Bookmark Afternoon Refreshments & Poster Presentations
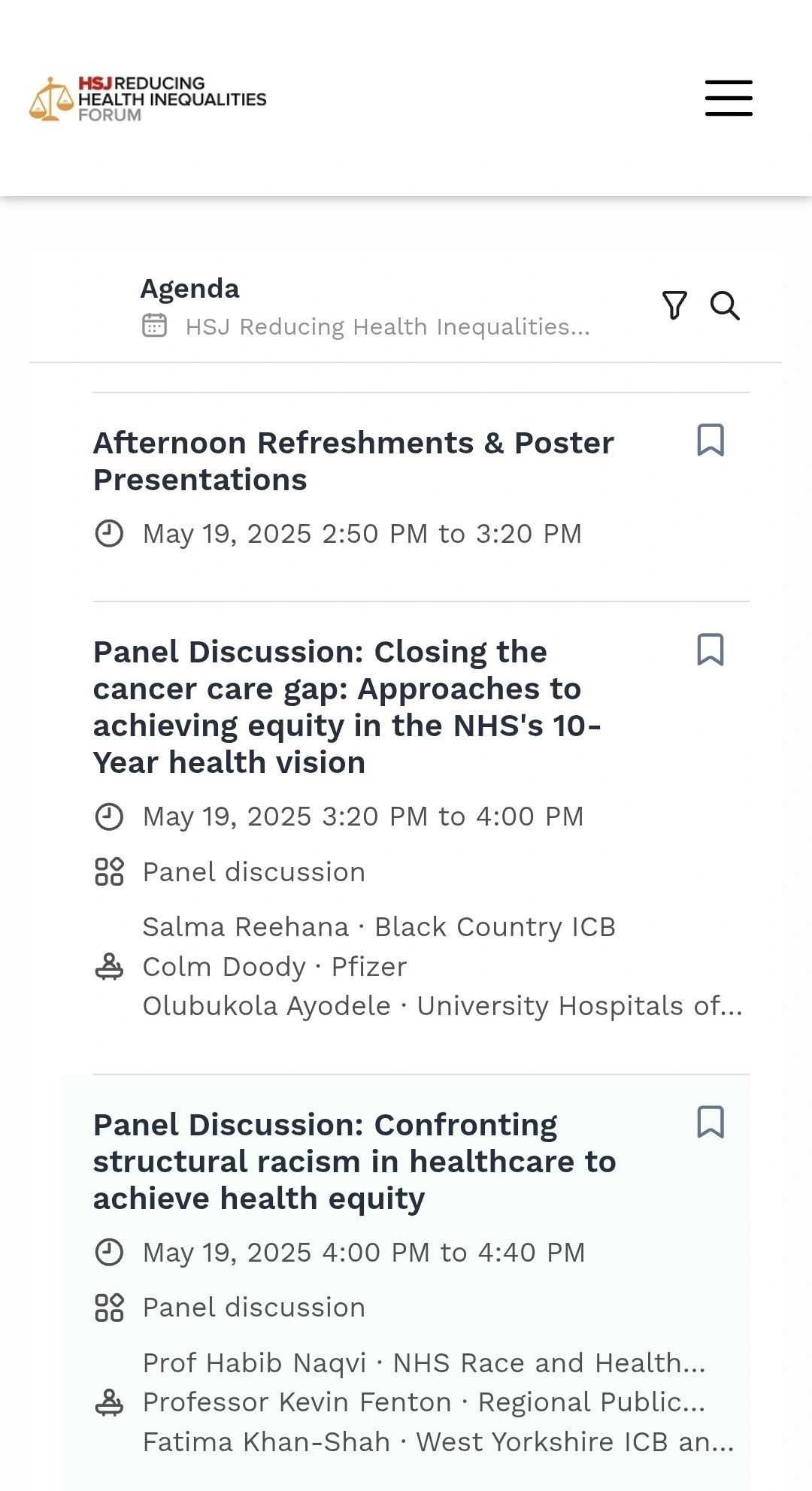This screenshot has width=812, height=1491. pyautogui.click(x=710, y=441)
